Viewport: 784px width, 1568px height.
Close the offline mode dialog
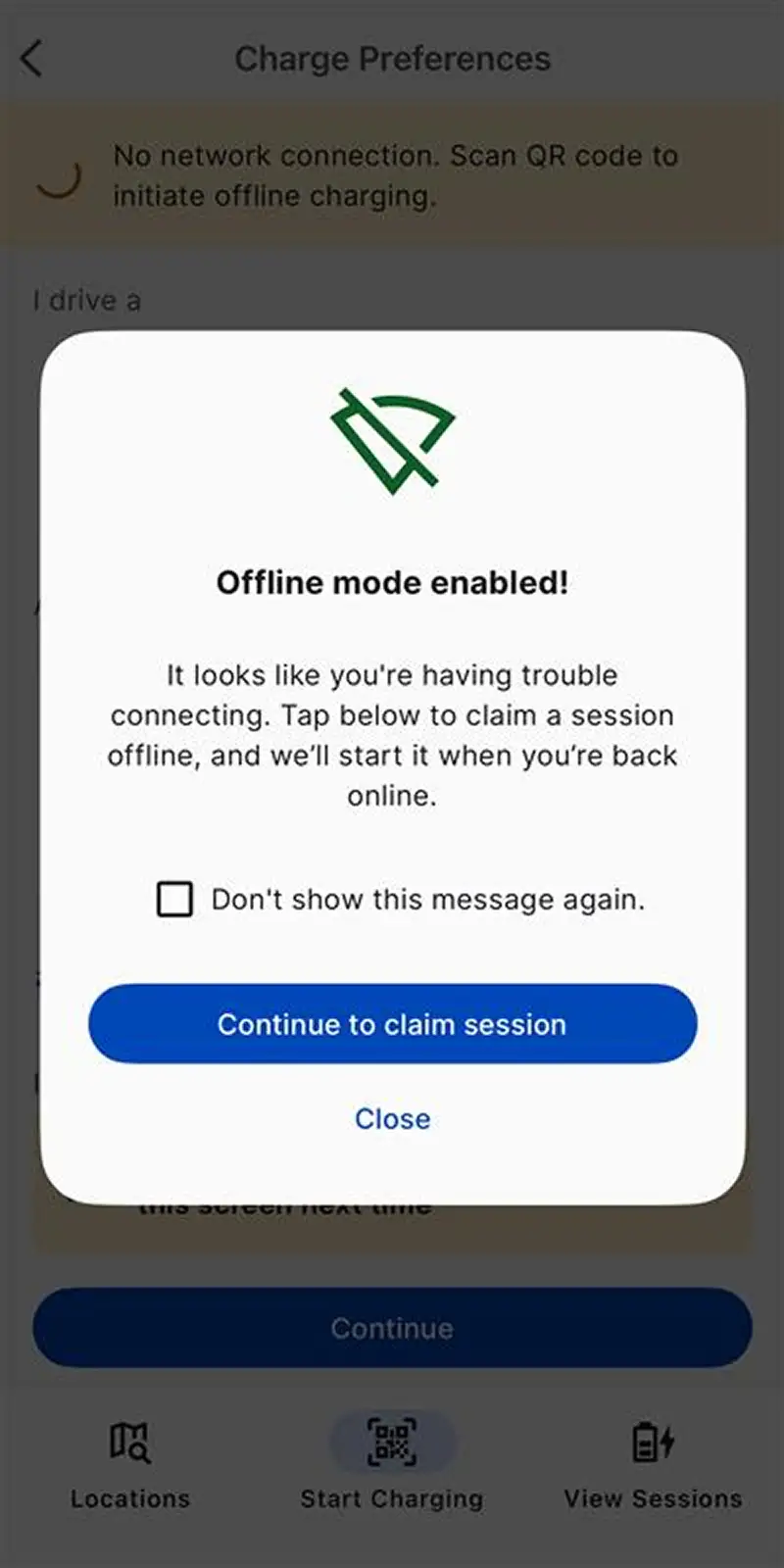(392, 1118)
